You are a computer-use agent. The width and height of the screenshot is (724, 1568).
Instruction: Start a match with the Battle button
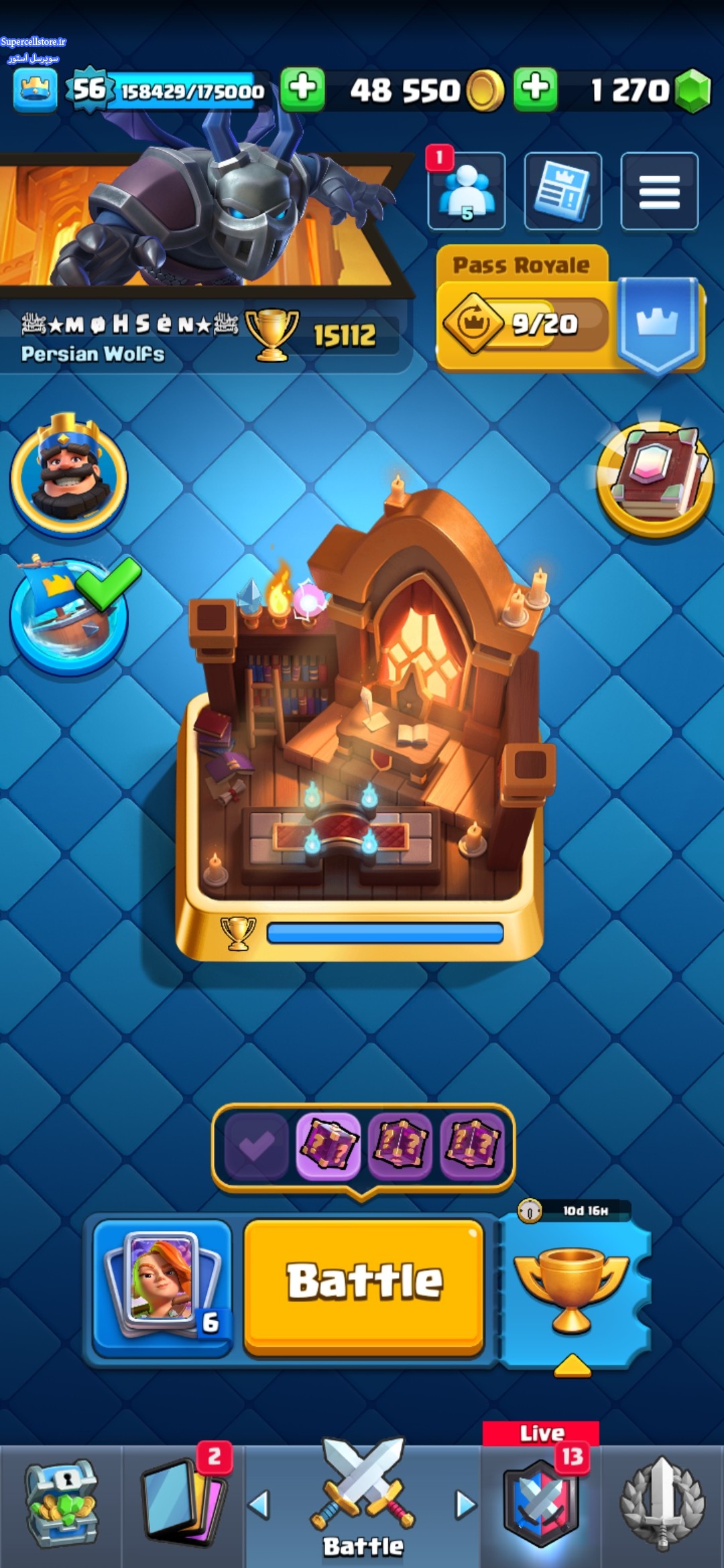coord(364,1281)
